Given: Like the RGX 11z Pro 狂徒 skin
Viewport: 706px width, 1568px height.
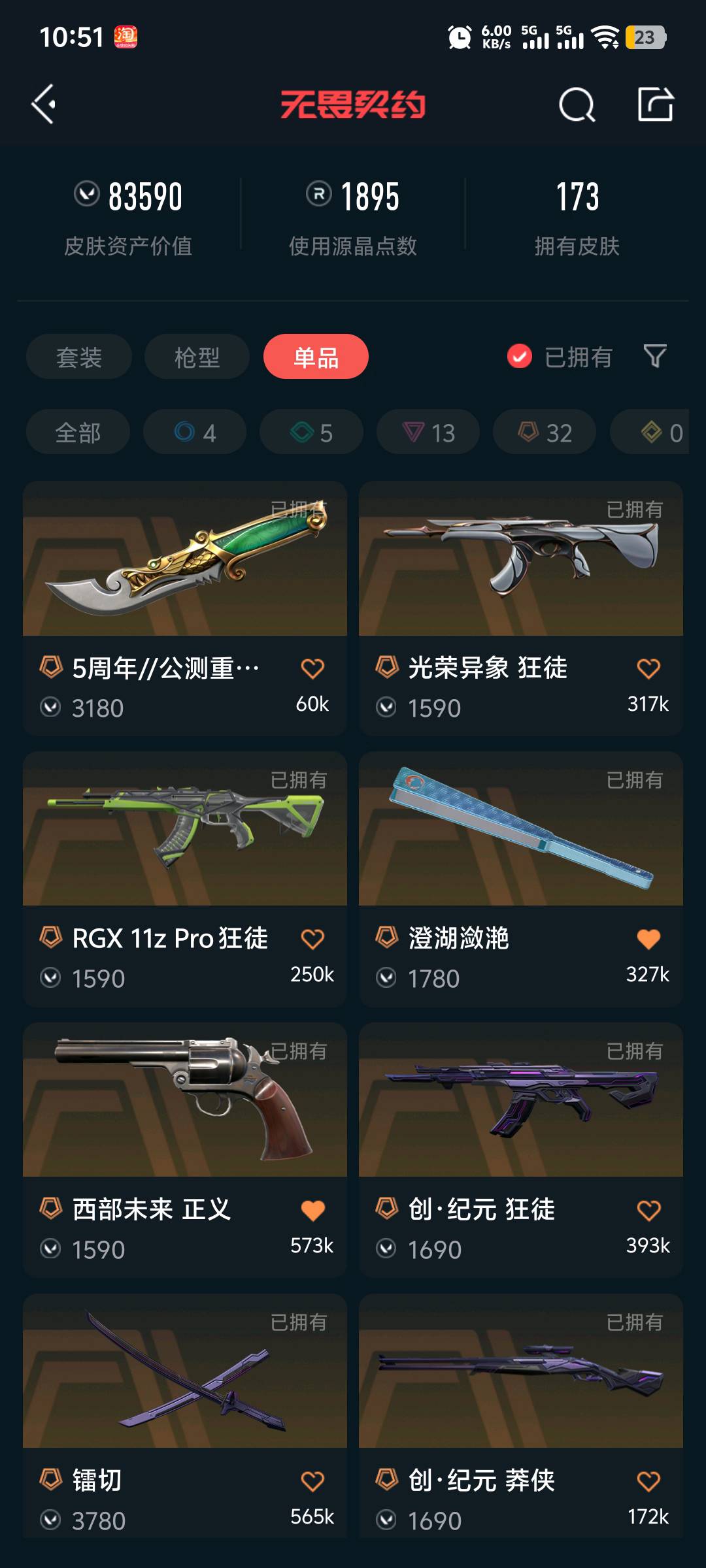Looking at the screenshot, I should pos(312,939).
